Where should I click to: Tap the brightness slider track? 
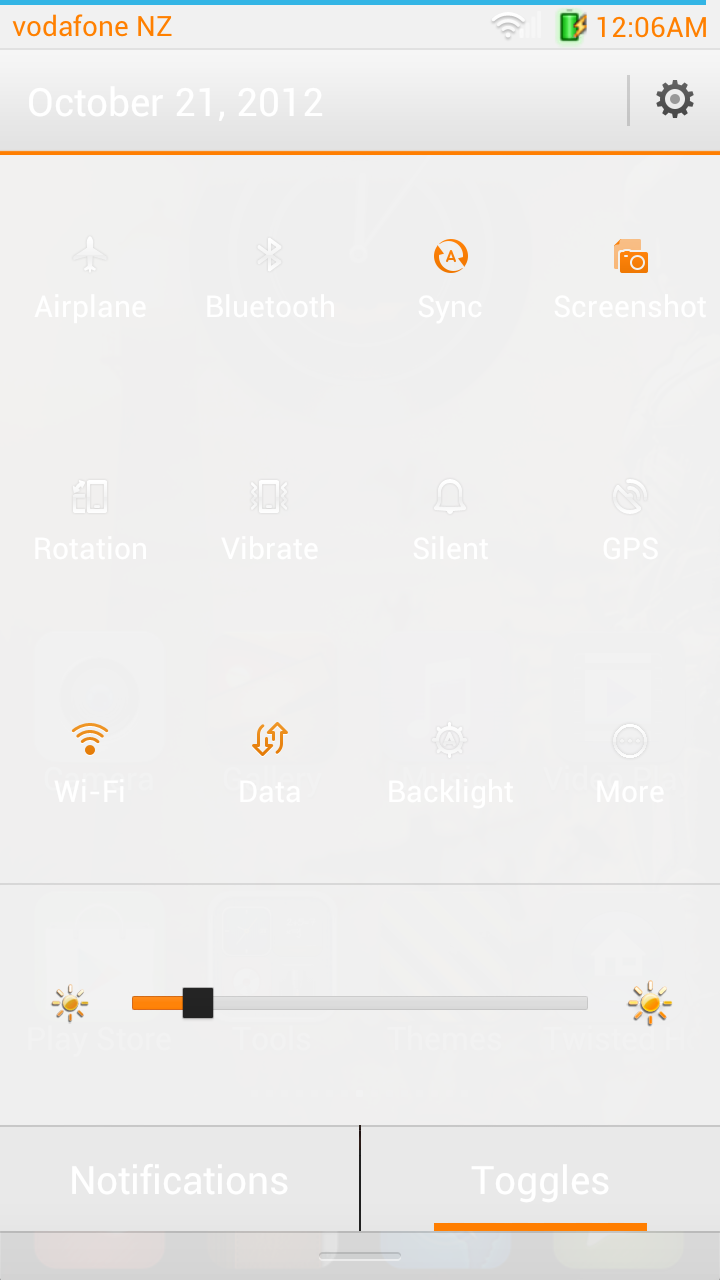coord(400,1003)
